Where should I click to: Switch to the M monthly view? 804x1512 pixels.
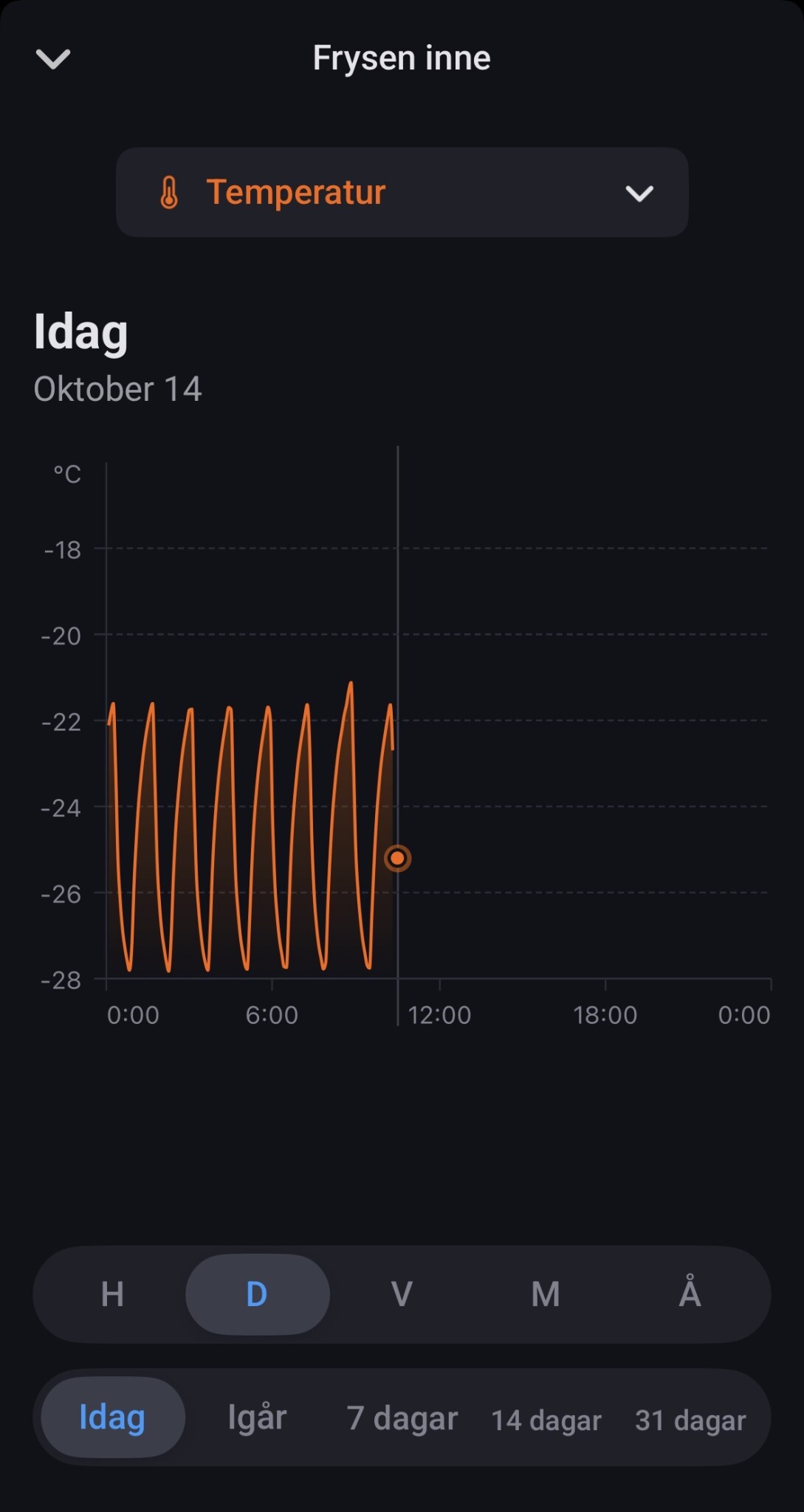tap(546, 1294)
